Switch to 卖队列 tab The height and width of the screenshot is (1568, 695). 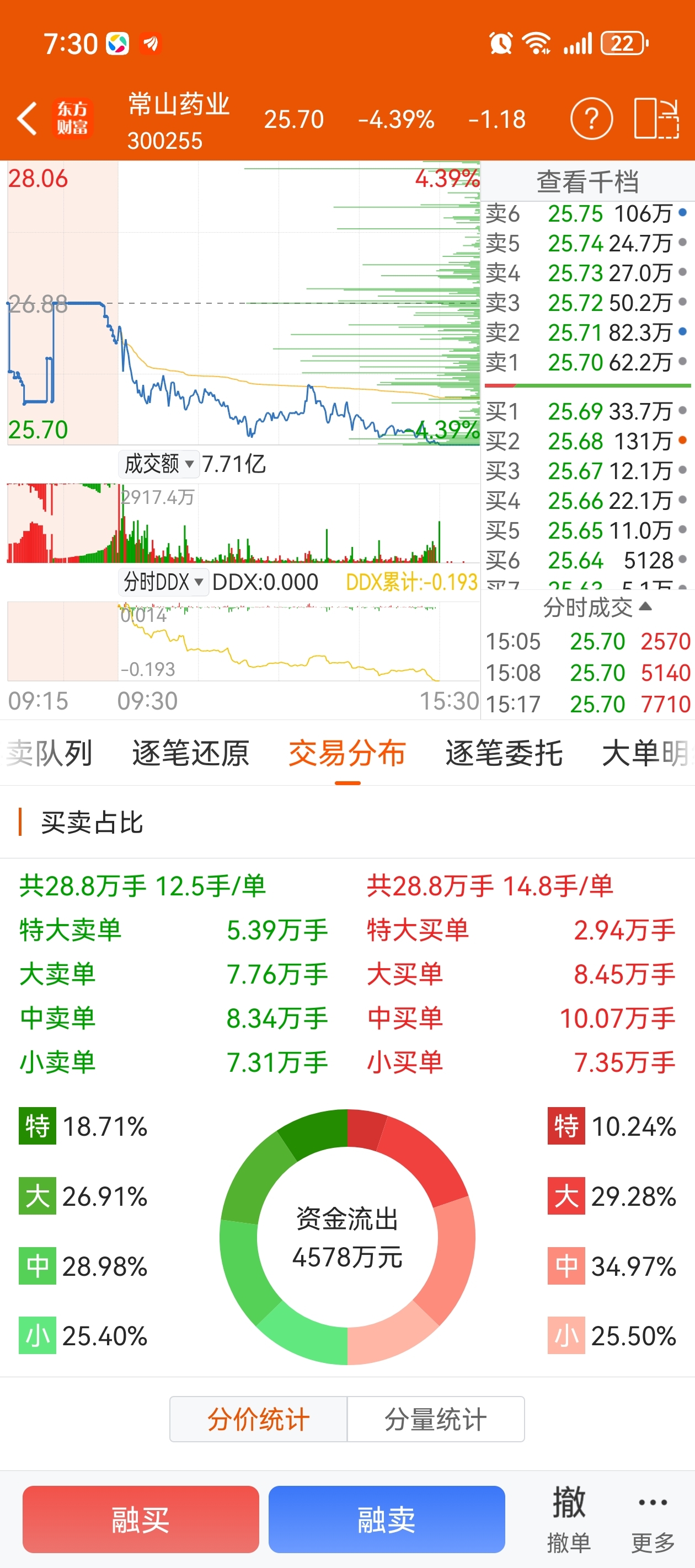[x=49, y=753]
